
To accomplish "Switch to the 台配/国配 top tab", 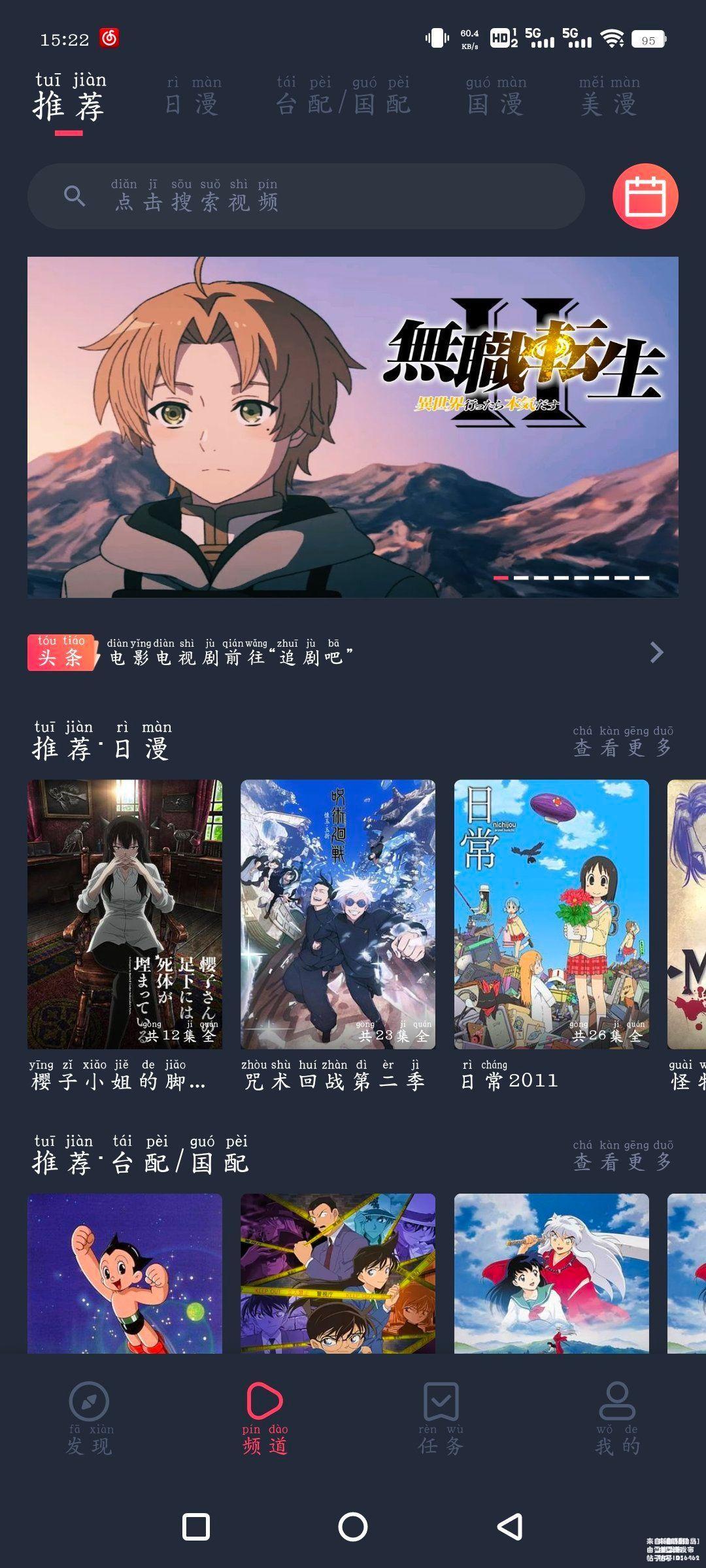I will point(343,97).
